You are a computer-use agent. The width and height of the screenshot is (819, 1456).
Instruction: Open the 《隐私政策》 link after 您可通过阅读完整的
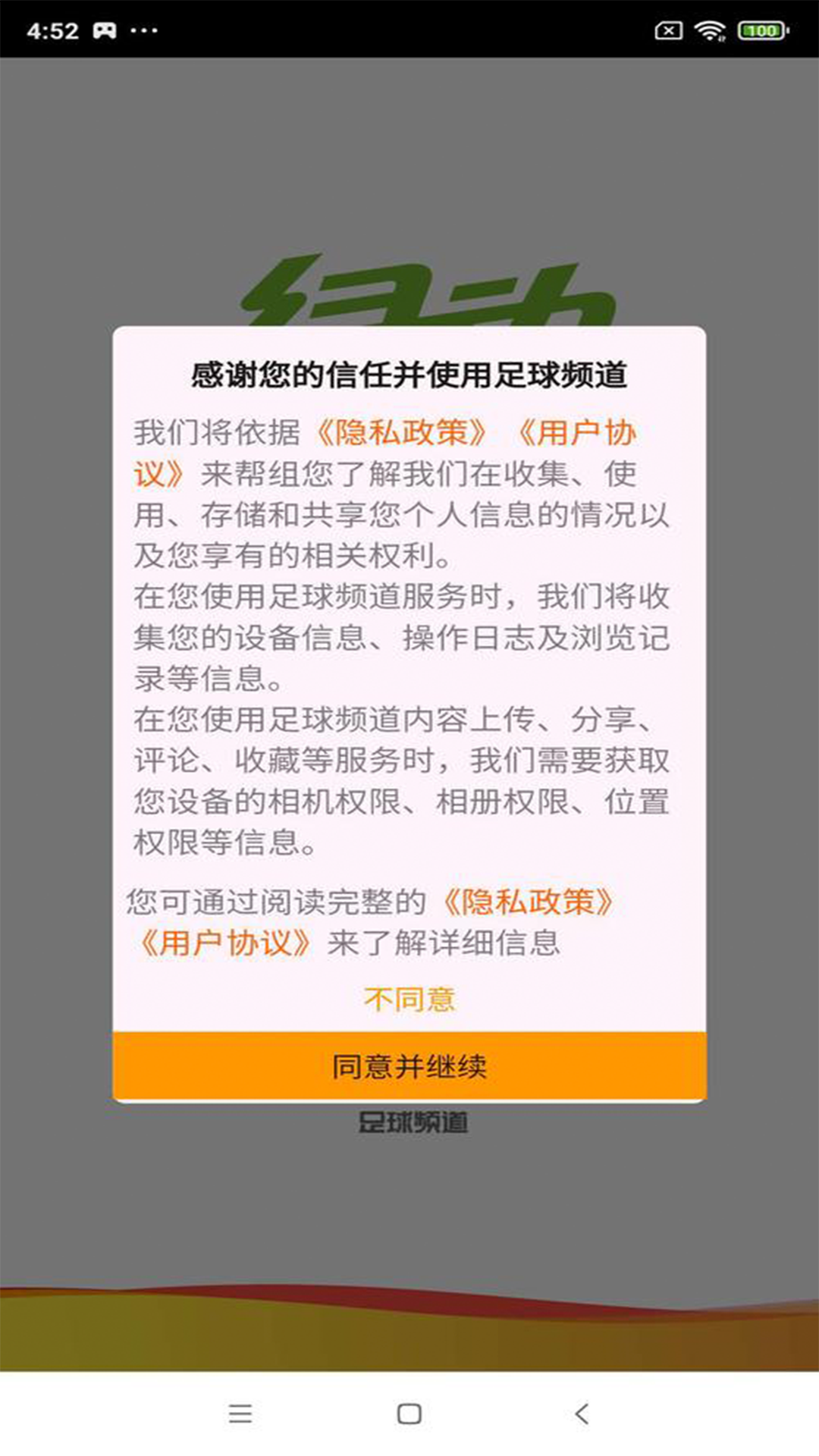[x=528, y=902]
